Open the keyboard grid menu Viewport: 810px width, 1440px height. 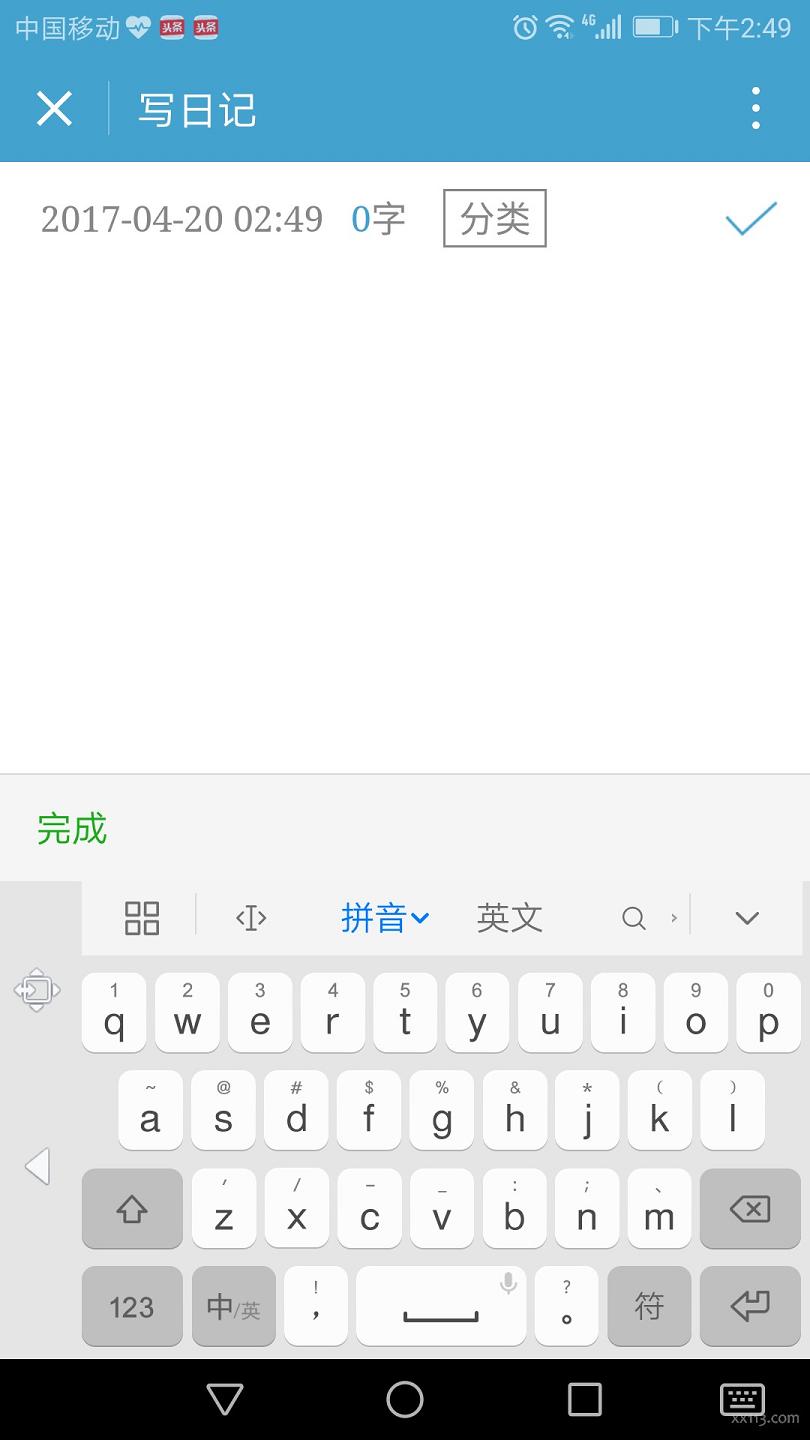click(142, 917)
